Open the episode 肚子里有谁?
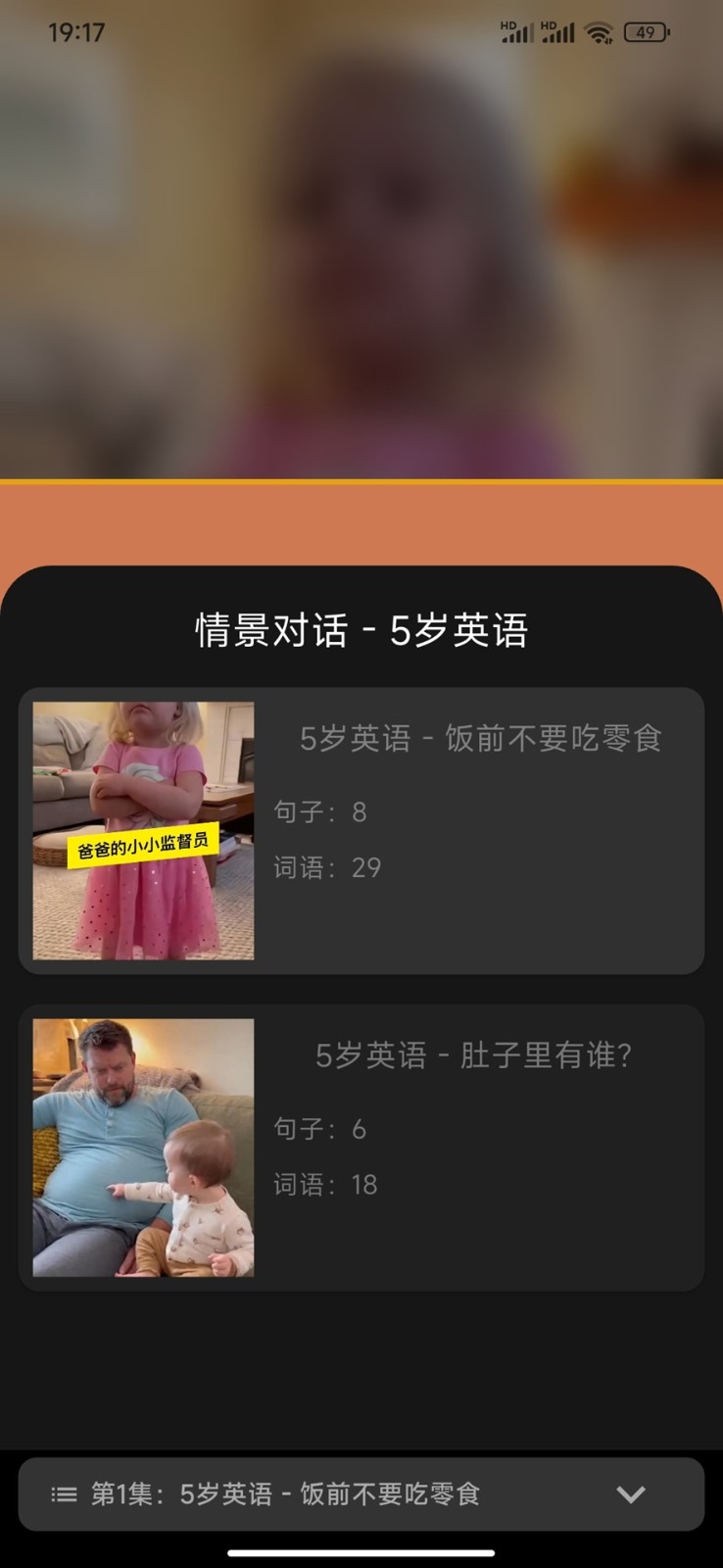Viewport: 723px width, 1568px height. click(x=361, y=1148)
